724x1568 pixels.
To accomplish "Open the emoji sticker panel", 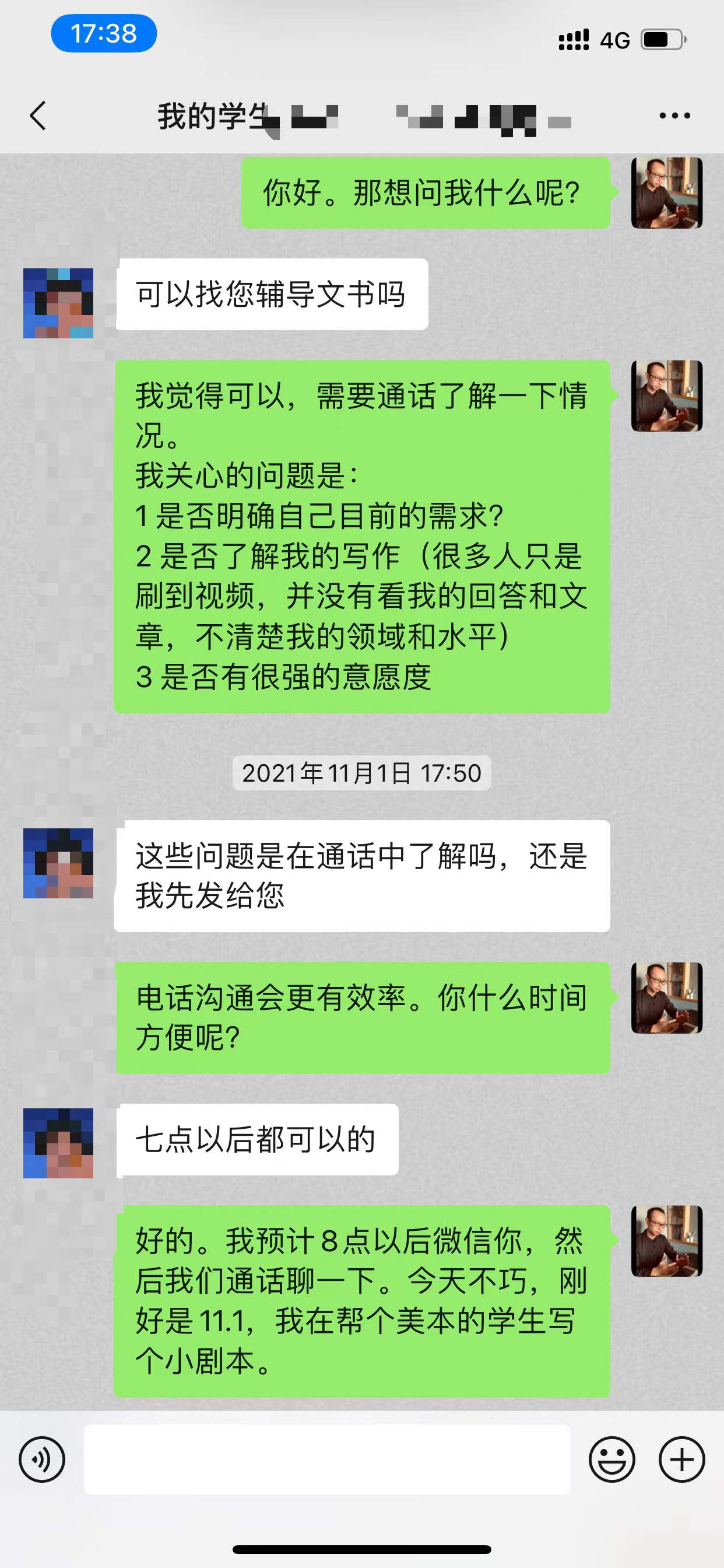I will coord(611,1459).
